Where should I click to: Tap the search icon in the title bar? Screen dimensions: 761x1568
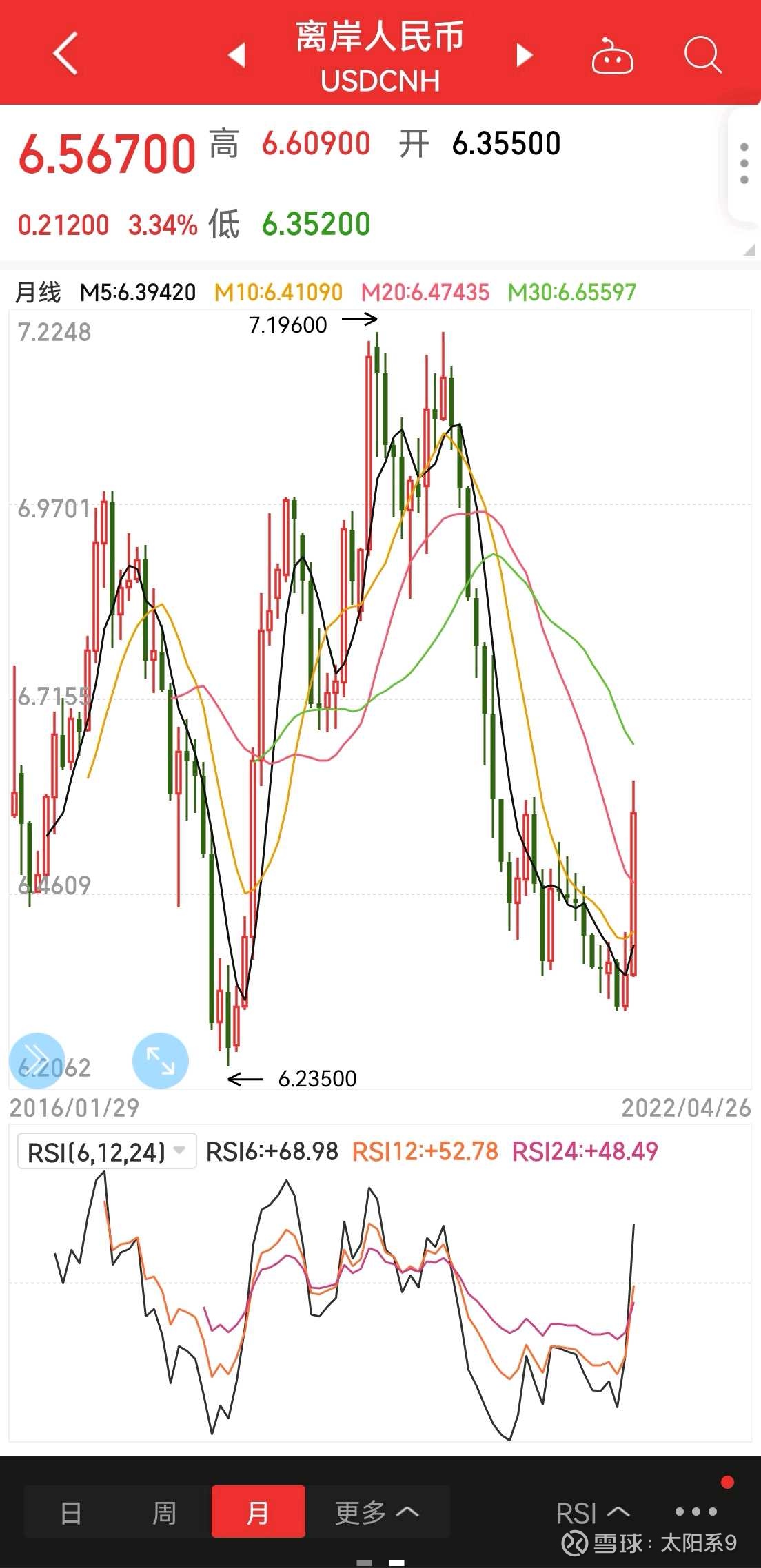(703, 55)
